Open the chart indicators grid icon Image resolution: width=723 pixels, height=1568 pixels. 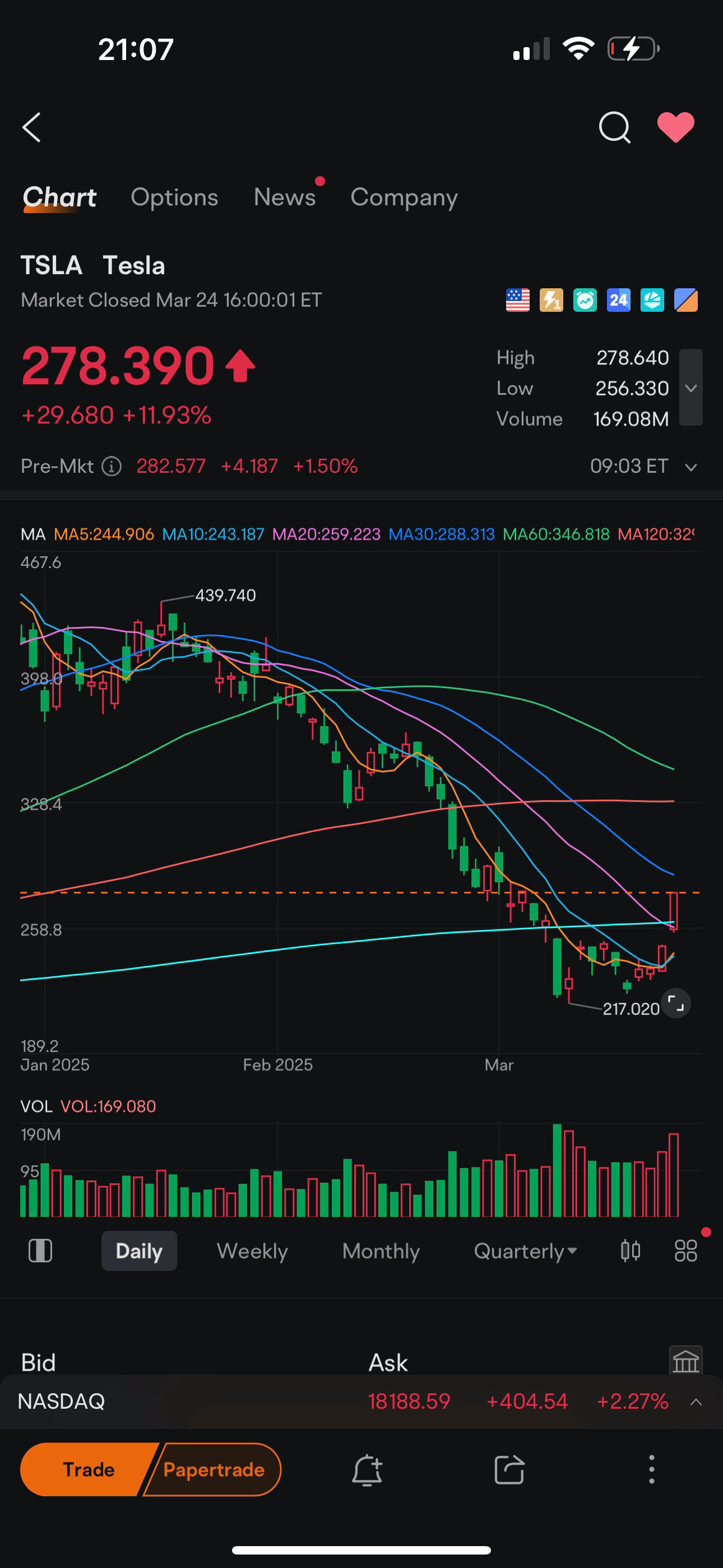[686, 1251]
